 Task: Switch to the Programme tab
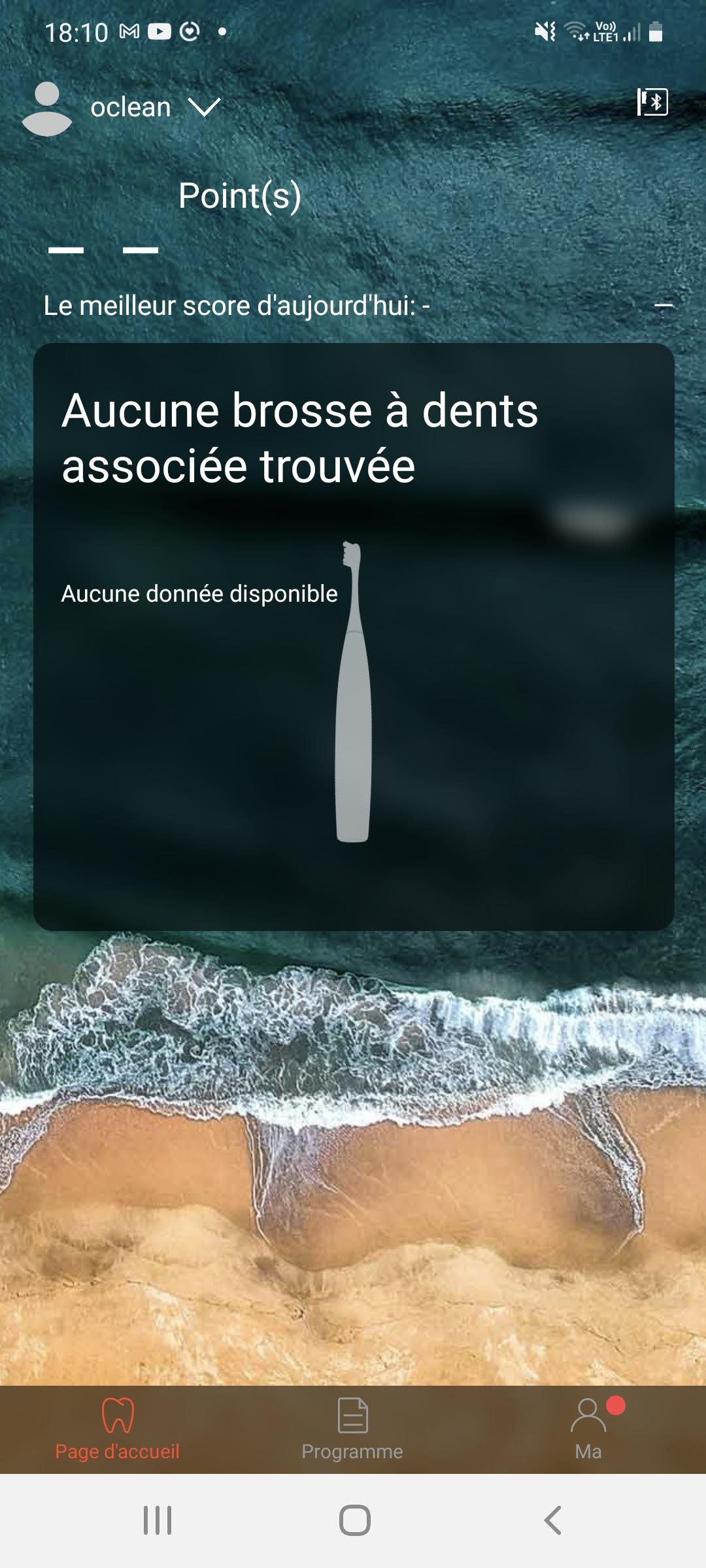352,1429
